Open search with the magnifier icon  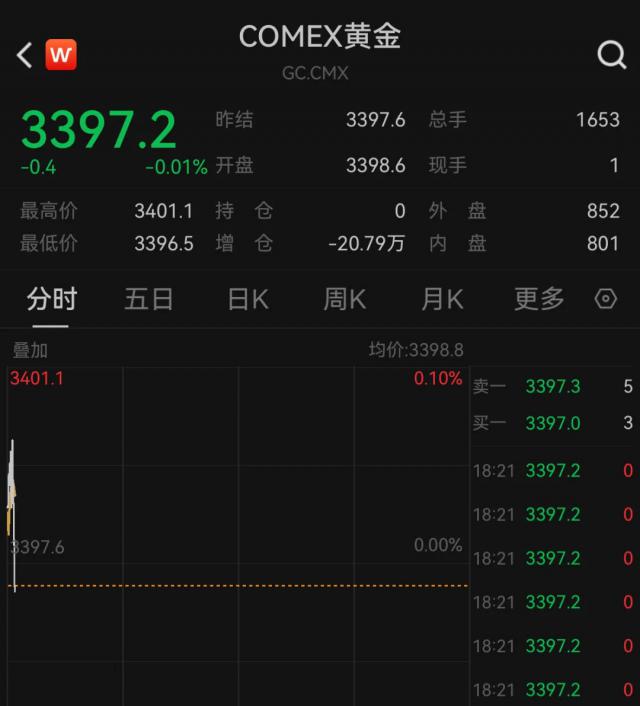click(611, 55)
